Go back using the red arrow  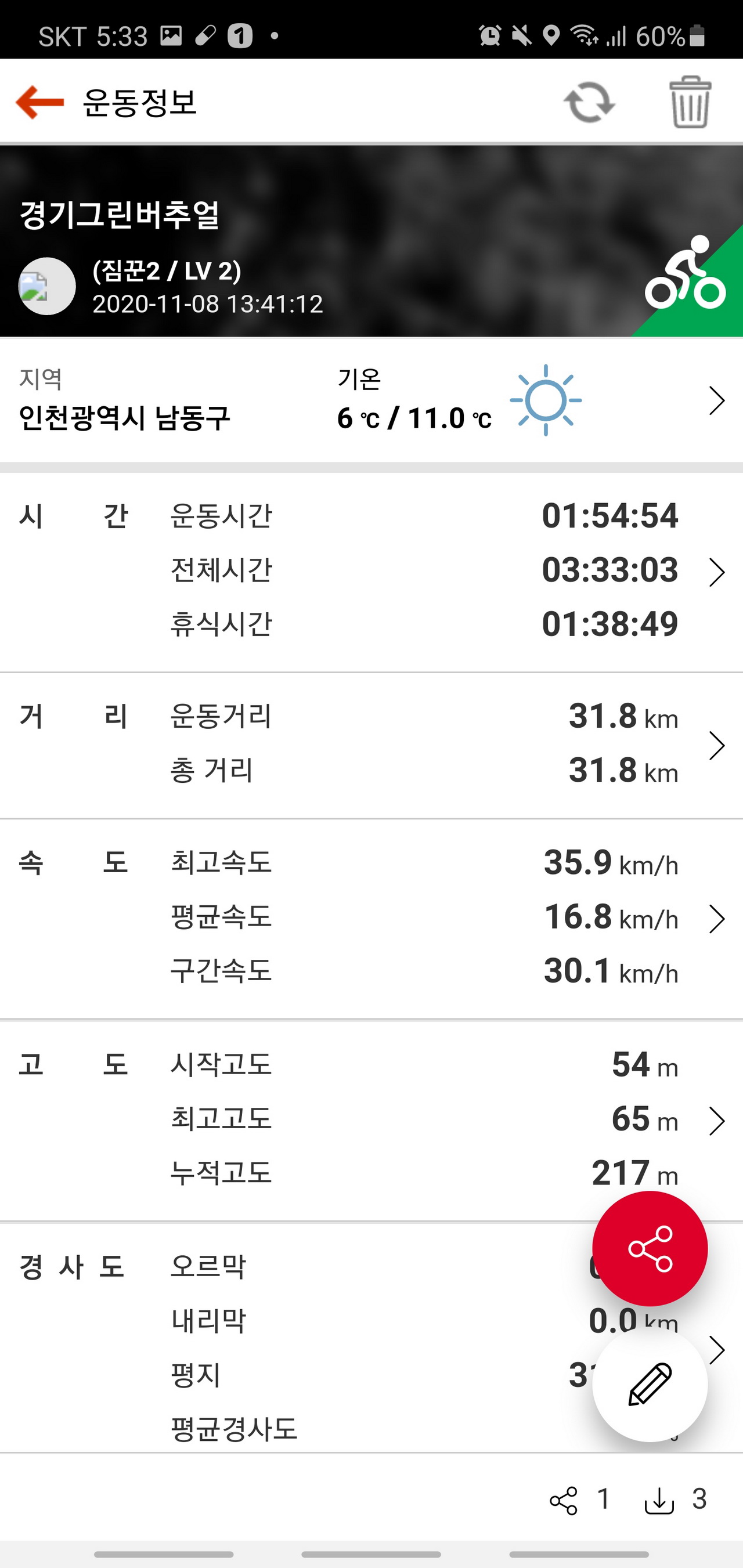pos(39,102)
